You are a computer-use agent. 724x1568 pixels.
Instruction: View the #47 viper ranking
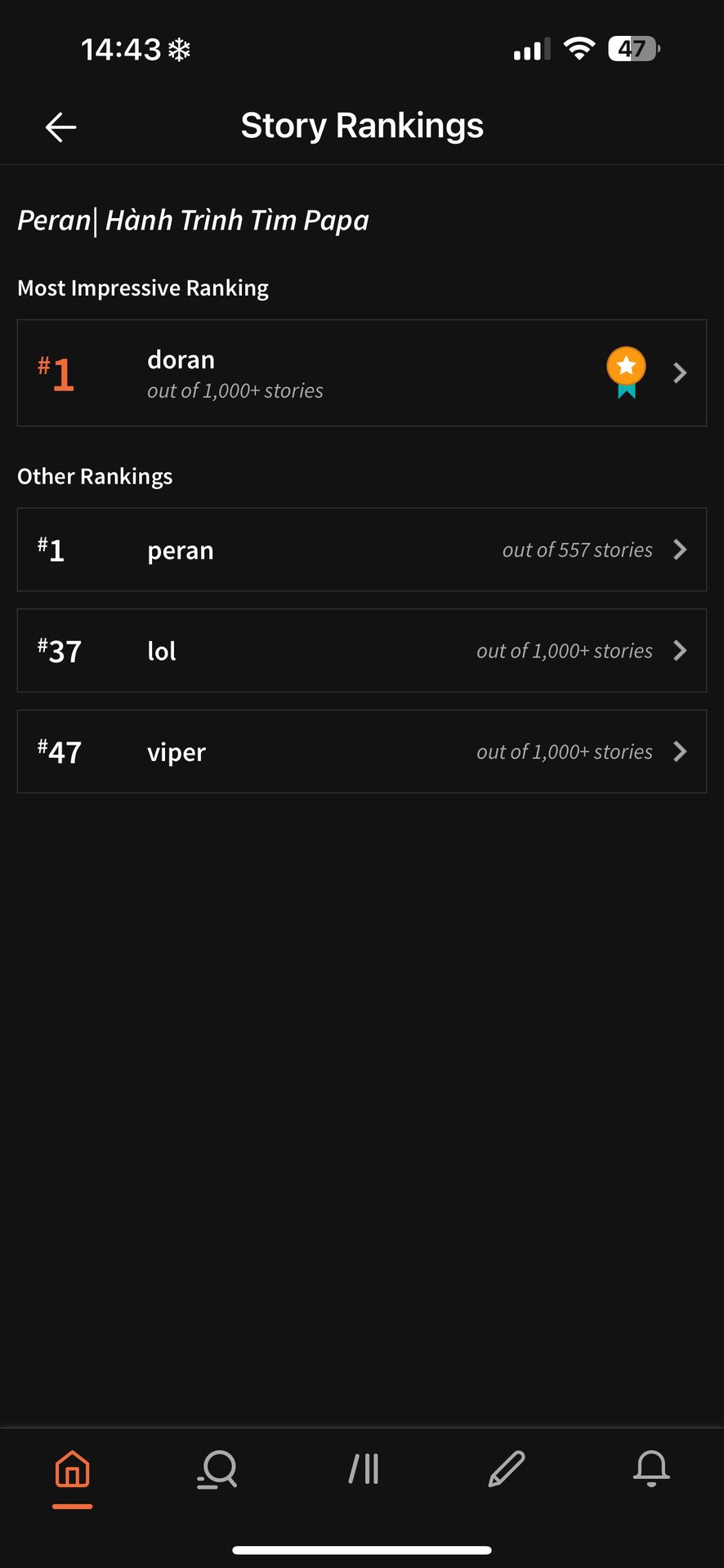[361, 751]
